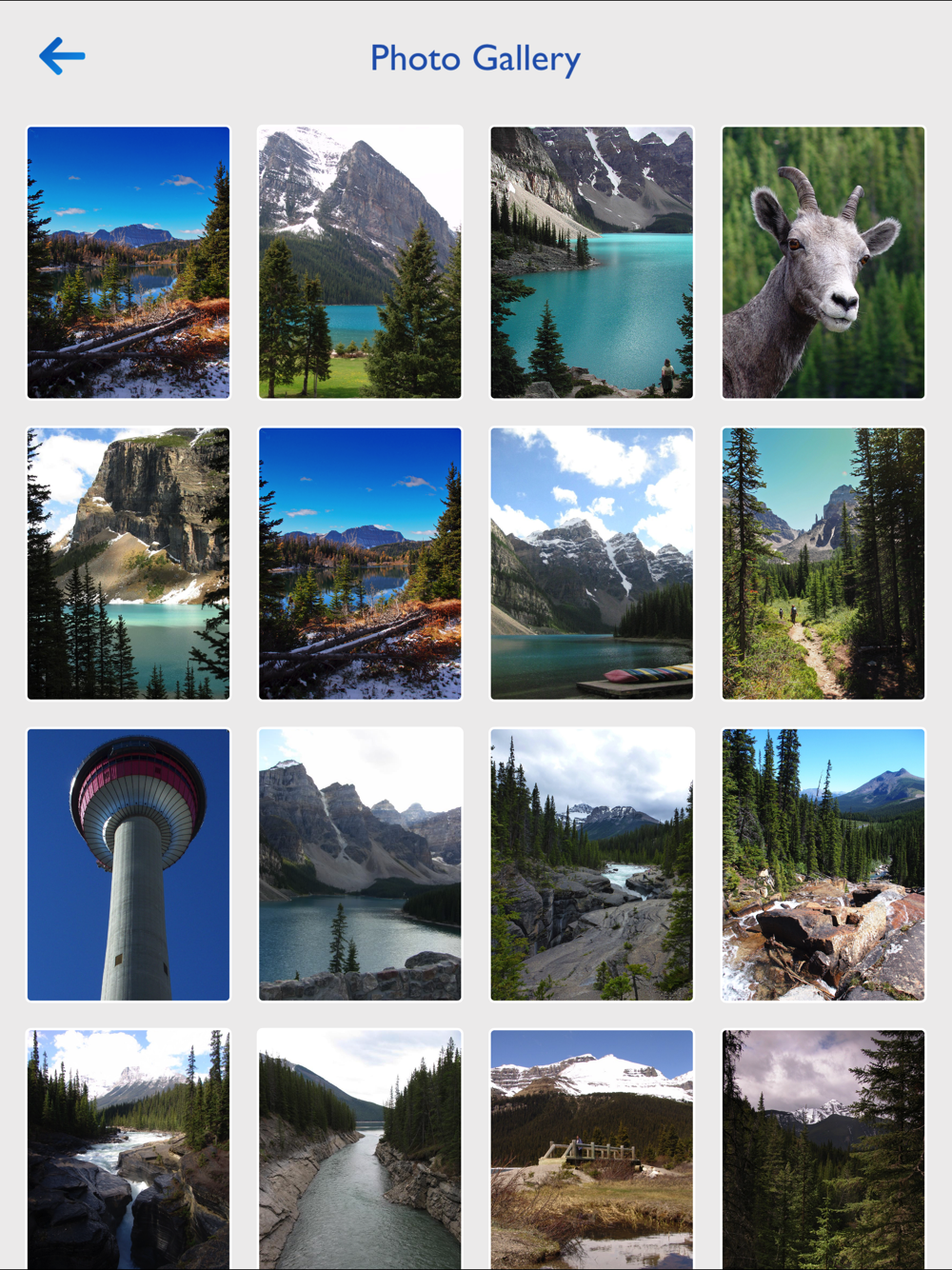The width and height of the screenshot is (952, 1270).
Task: Open the reddish-brown rocks cascade photo
Action: (x=823, y=864)
